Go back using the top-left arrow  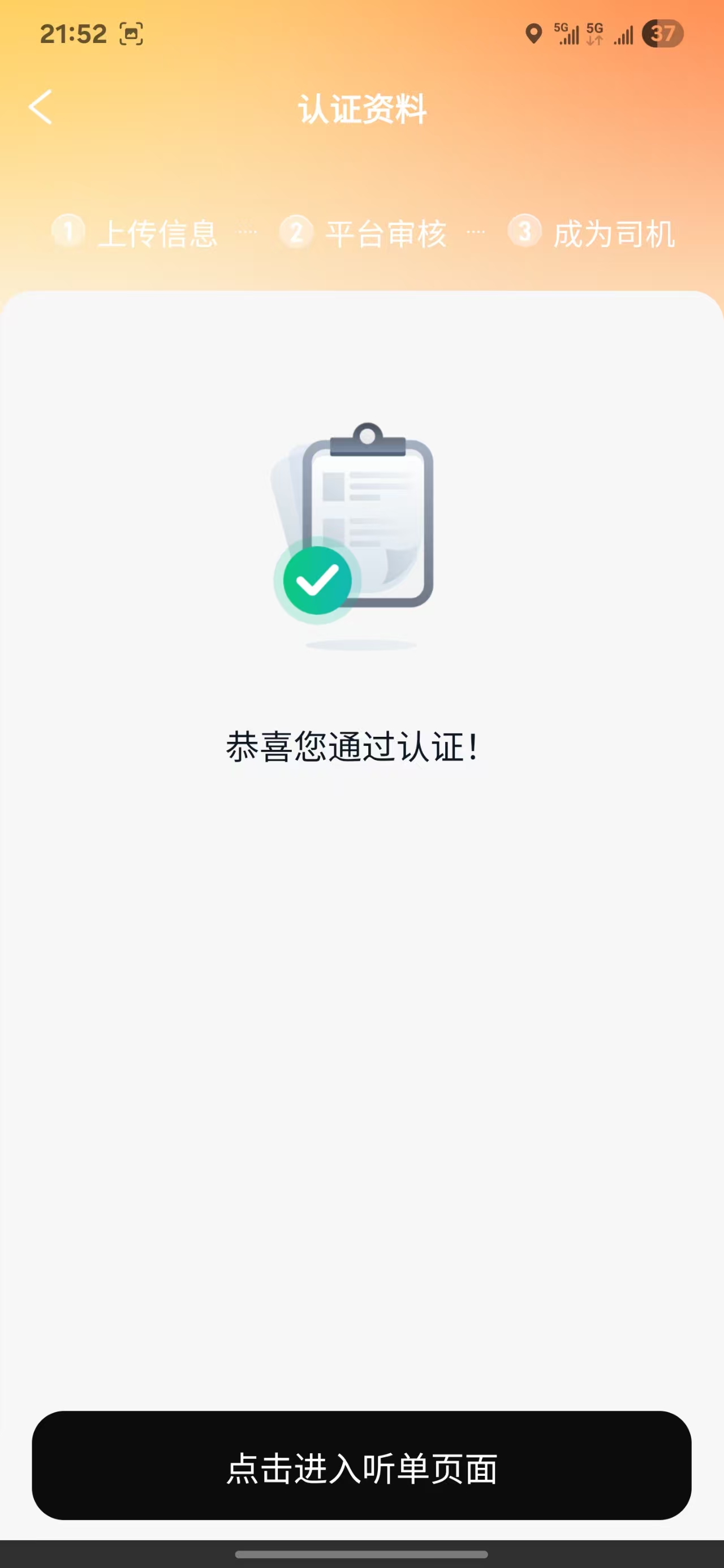click(x=41, y=107)
